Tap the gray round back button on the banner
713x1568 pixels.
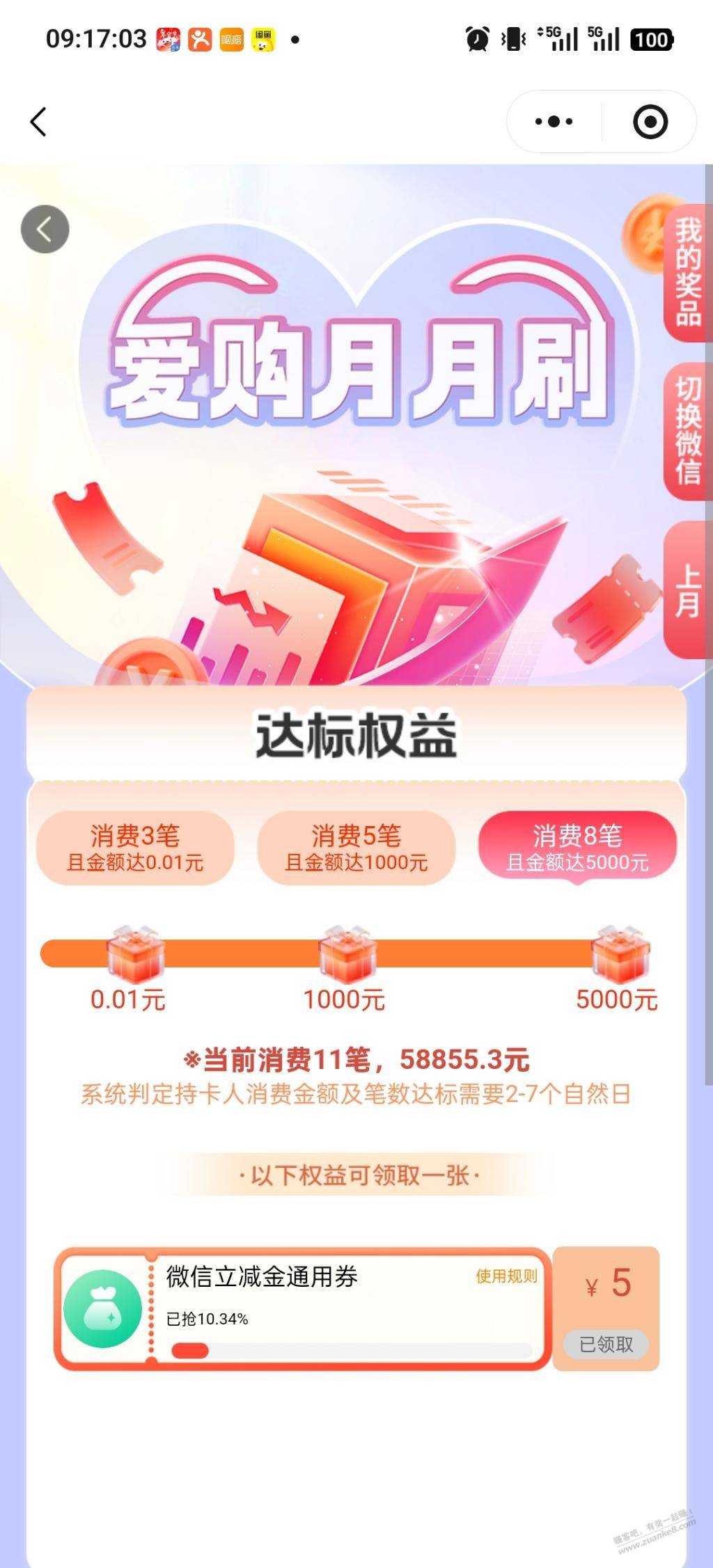tap(45, 229)
